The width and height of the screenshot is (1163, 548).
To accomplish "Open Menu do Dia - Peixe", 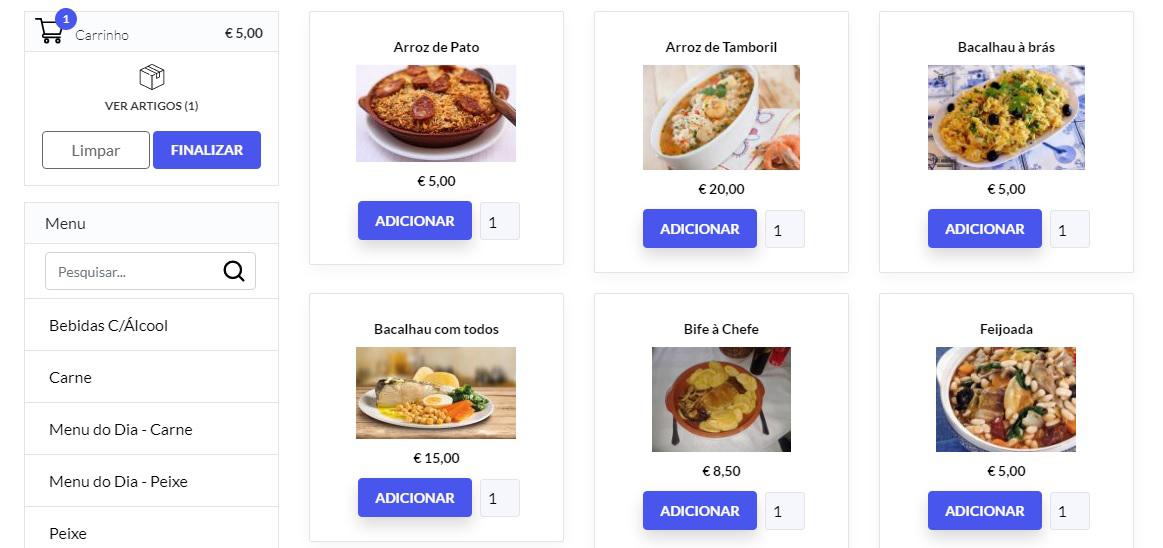I will click(118, 481).
